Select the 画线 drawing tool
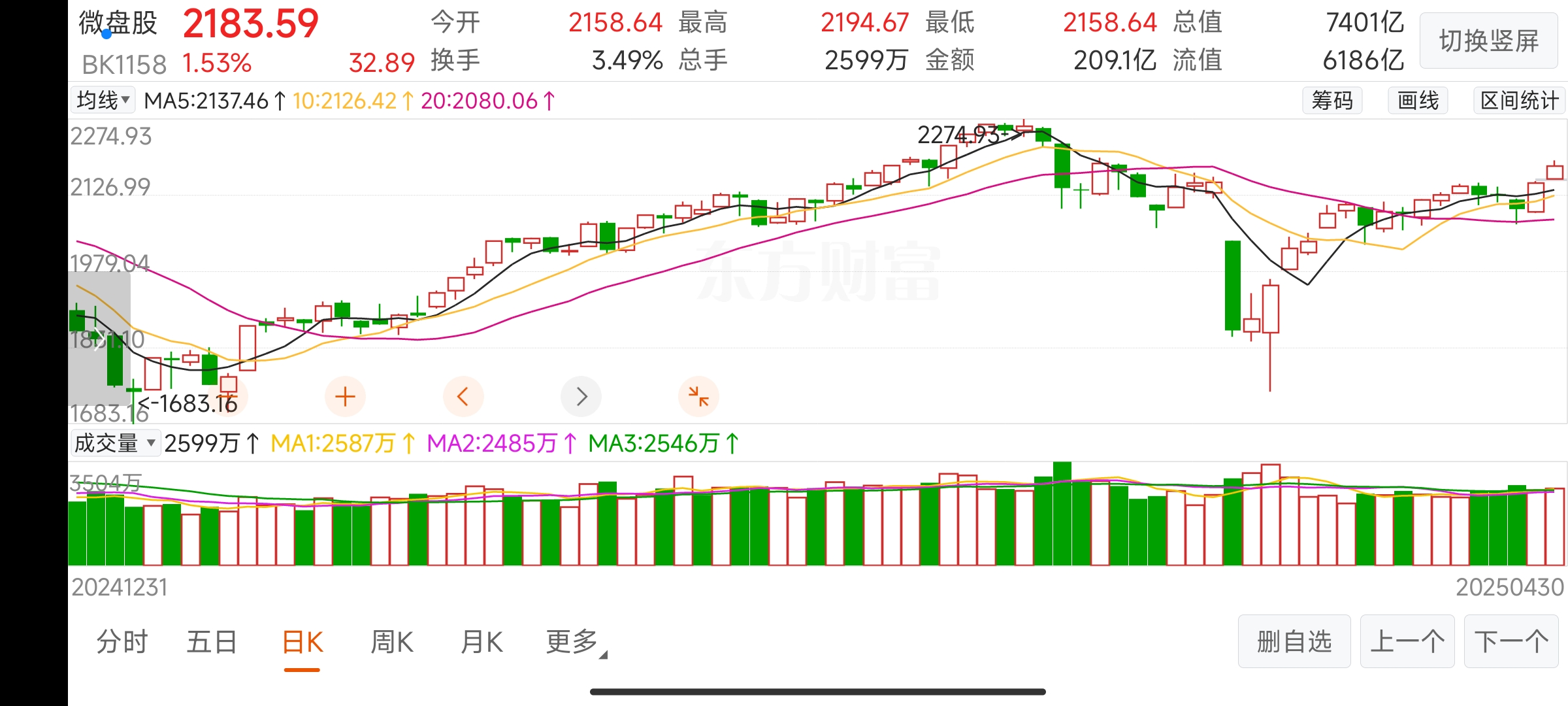 (1418, 101)
